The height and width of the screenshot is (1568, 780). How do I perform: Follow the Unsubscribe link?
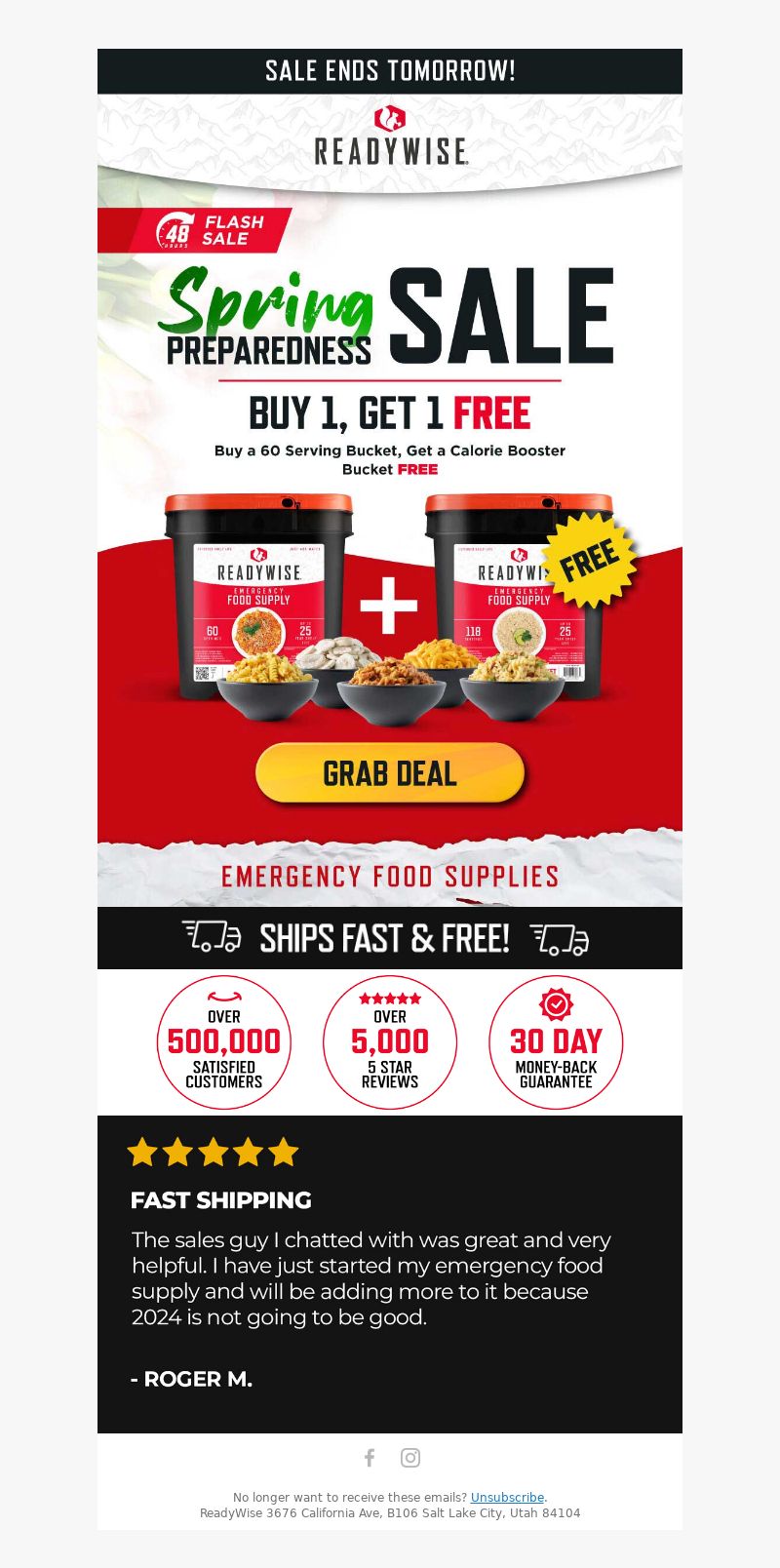point(507,1497)
